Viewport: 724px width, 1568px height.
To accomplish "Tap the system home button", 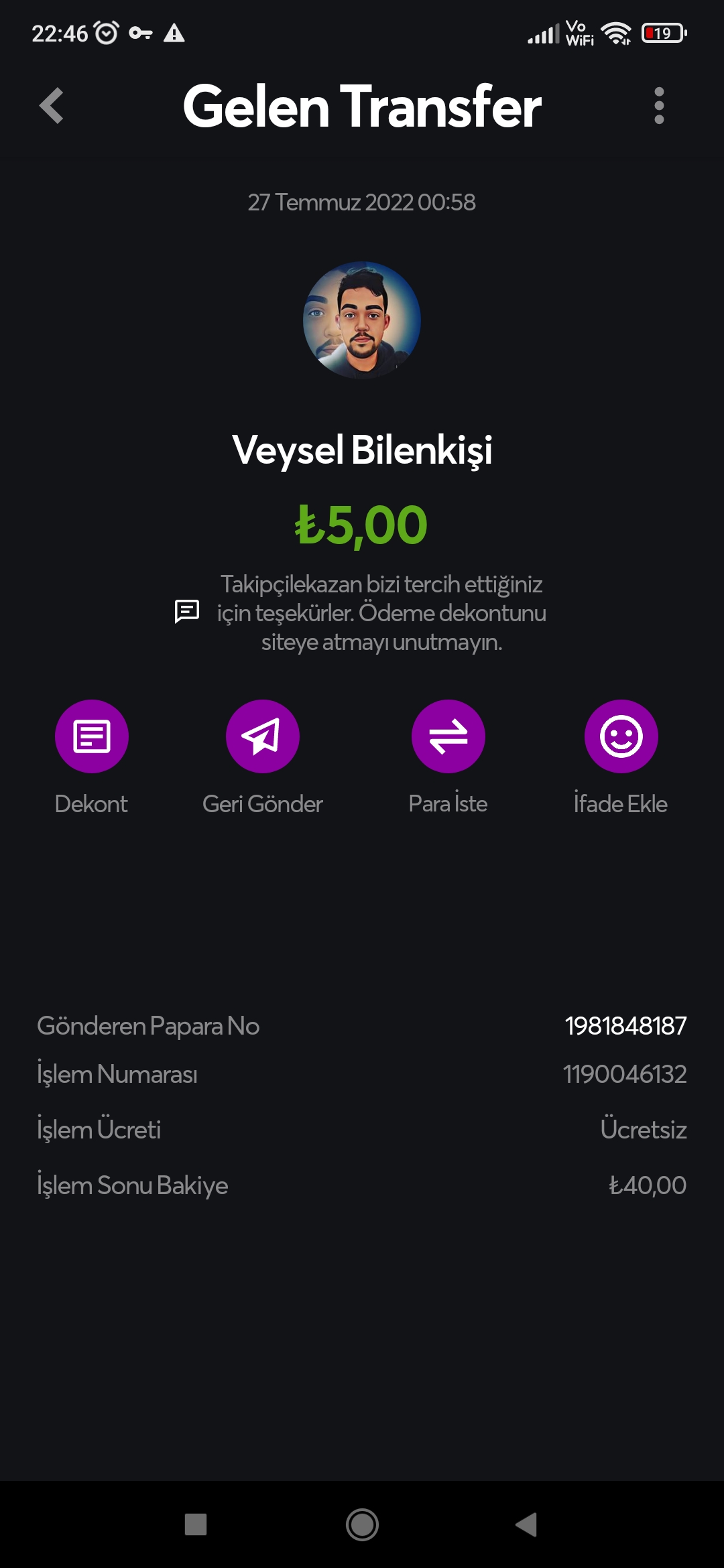I will [x=362, y=1524].
